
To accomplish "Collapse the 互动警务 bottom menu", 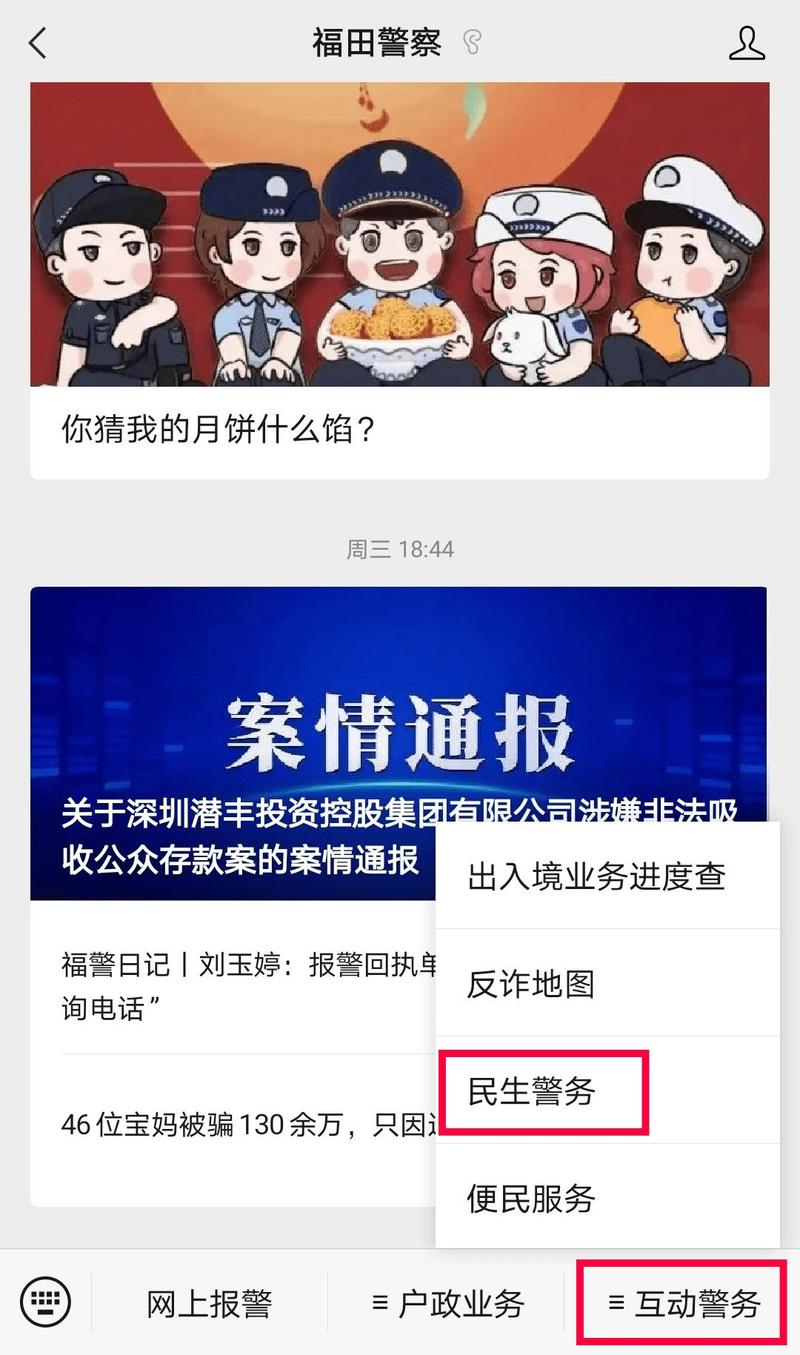I will coord(684,1303).
